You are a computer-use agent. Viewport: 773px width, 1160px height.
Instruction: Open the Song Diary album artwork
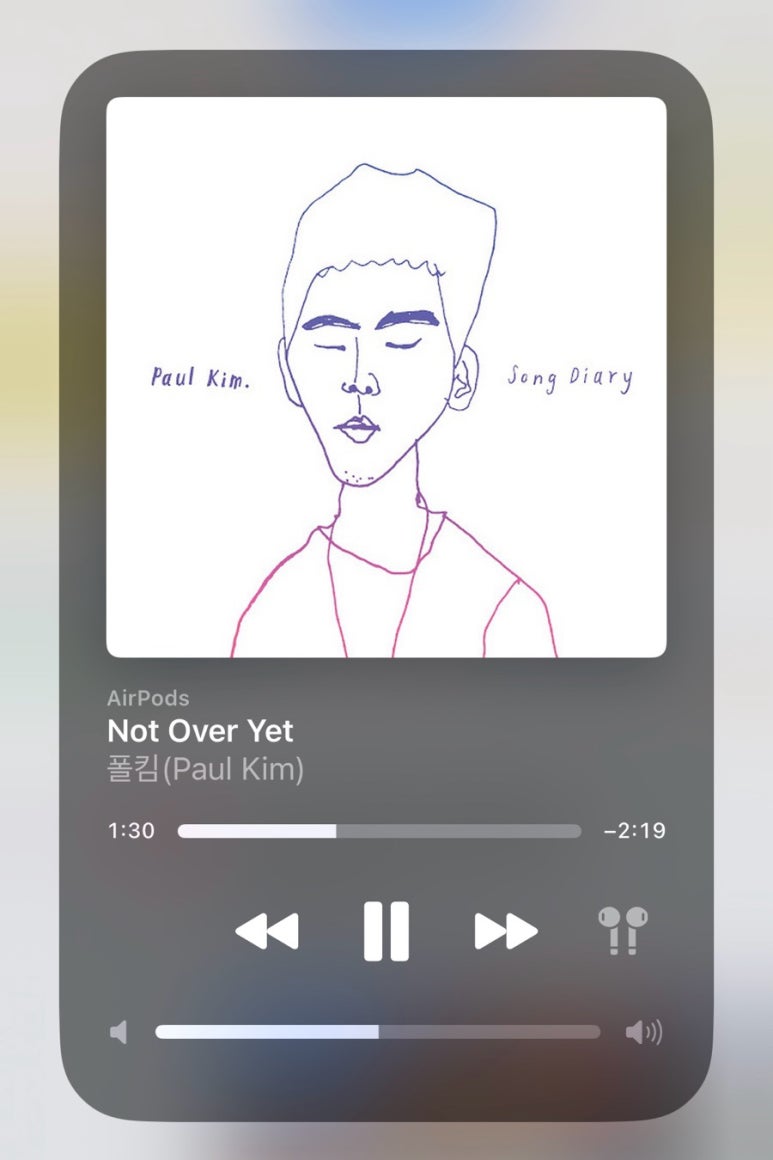pyautogui.click(x=386, y=377)
